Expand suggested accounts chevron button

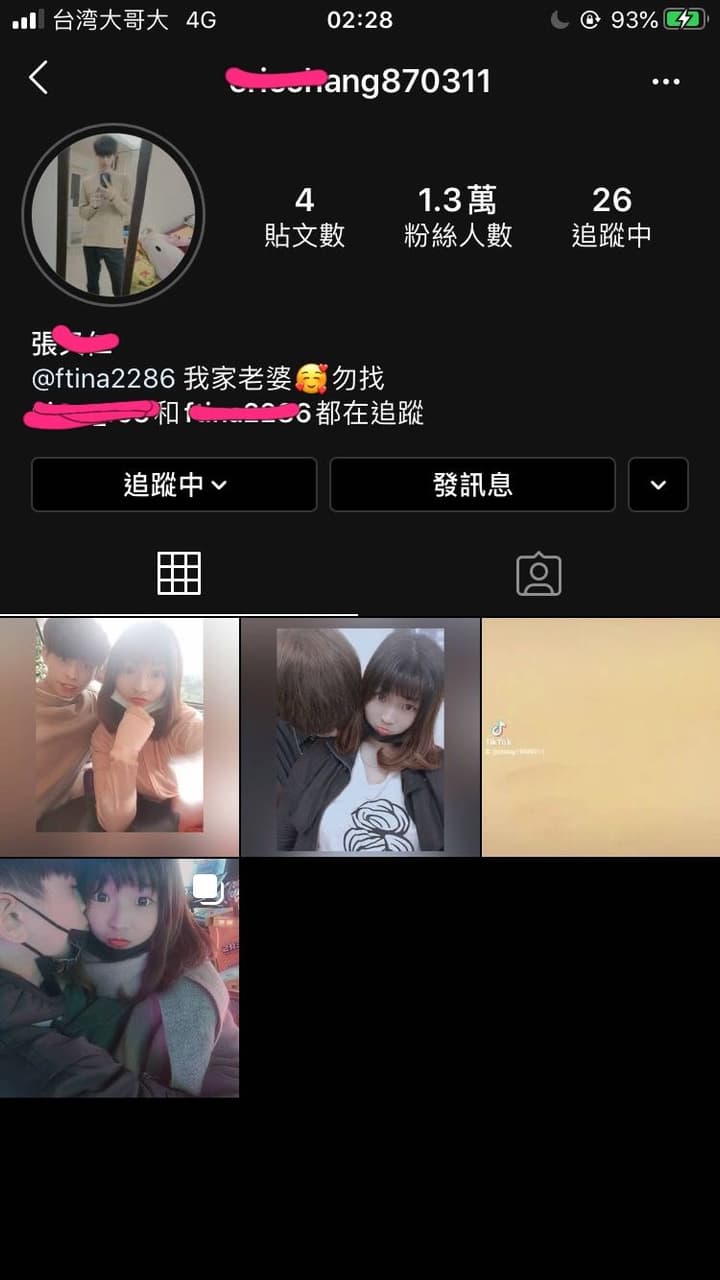[658, 485]
